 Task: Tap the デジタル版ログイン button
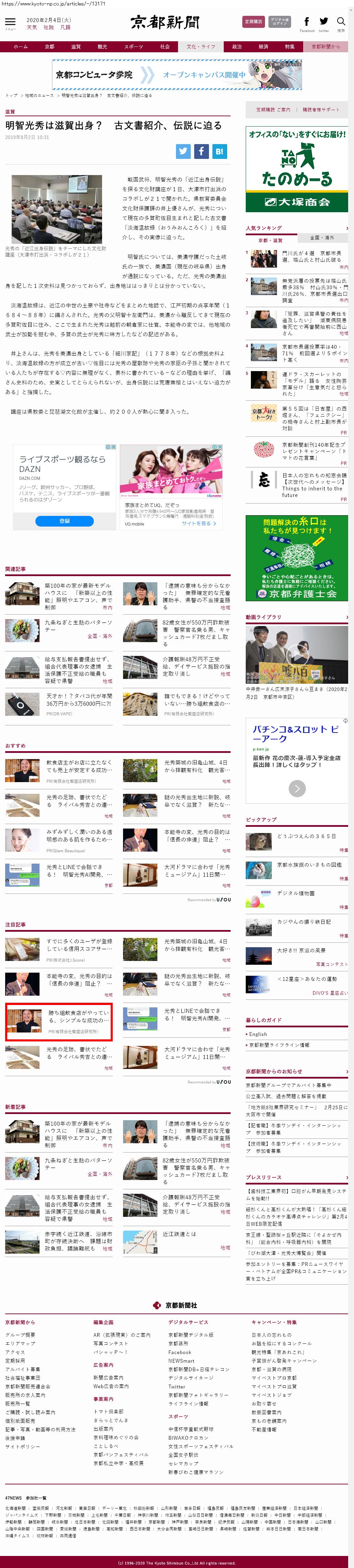coord(279,22)
